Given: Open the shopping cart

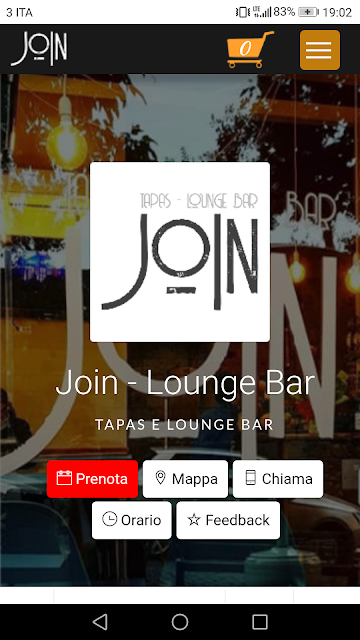Looking at the screenshot, I should [x=250, y=49].
